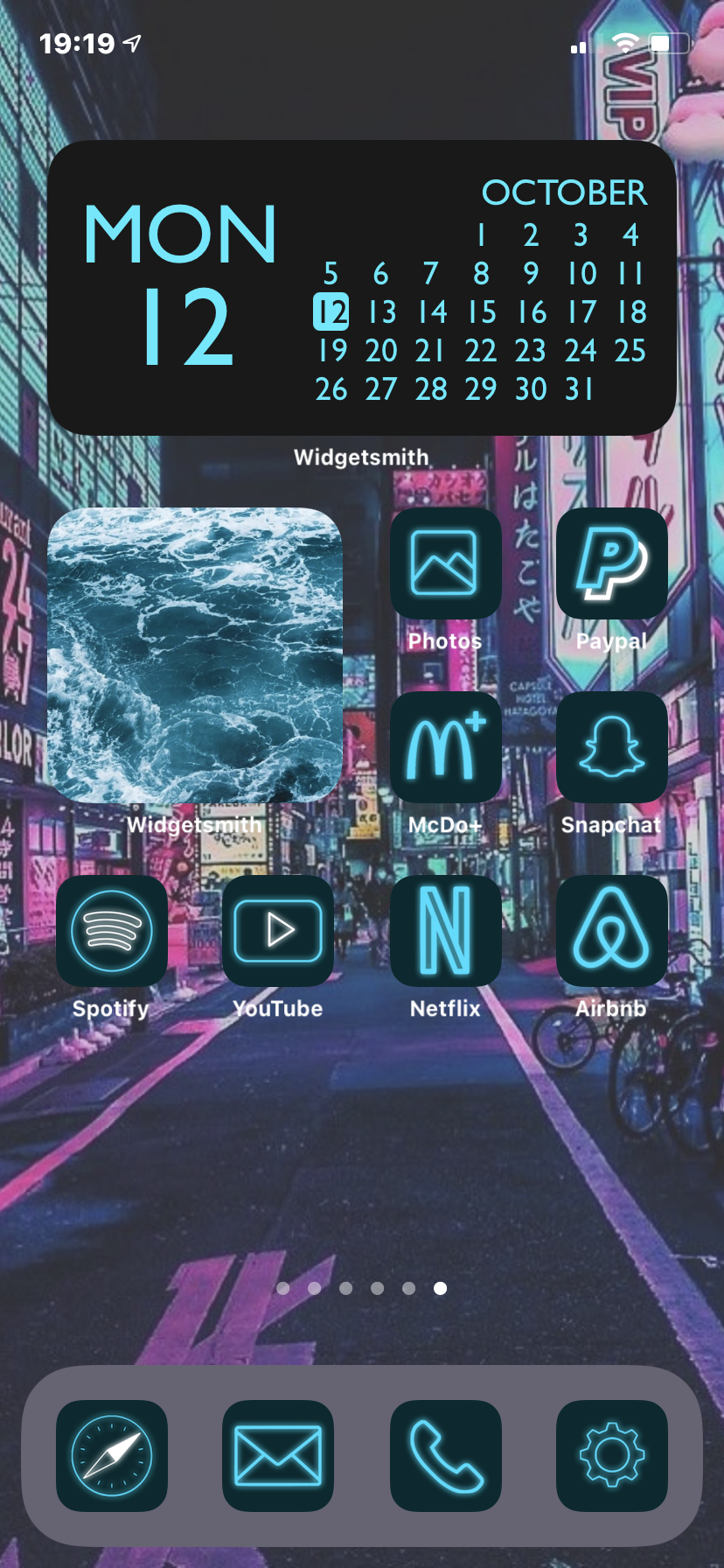Launch the Photos app
Screen dimensions: 724x1568
pos(445,563)
